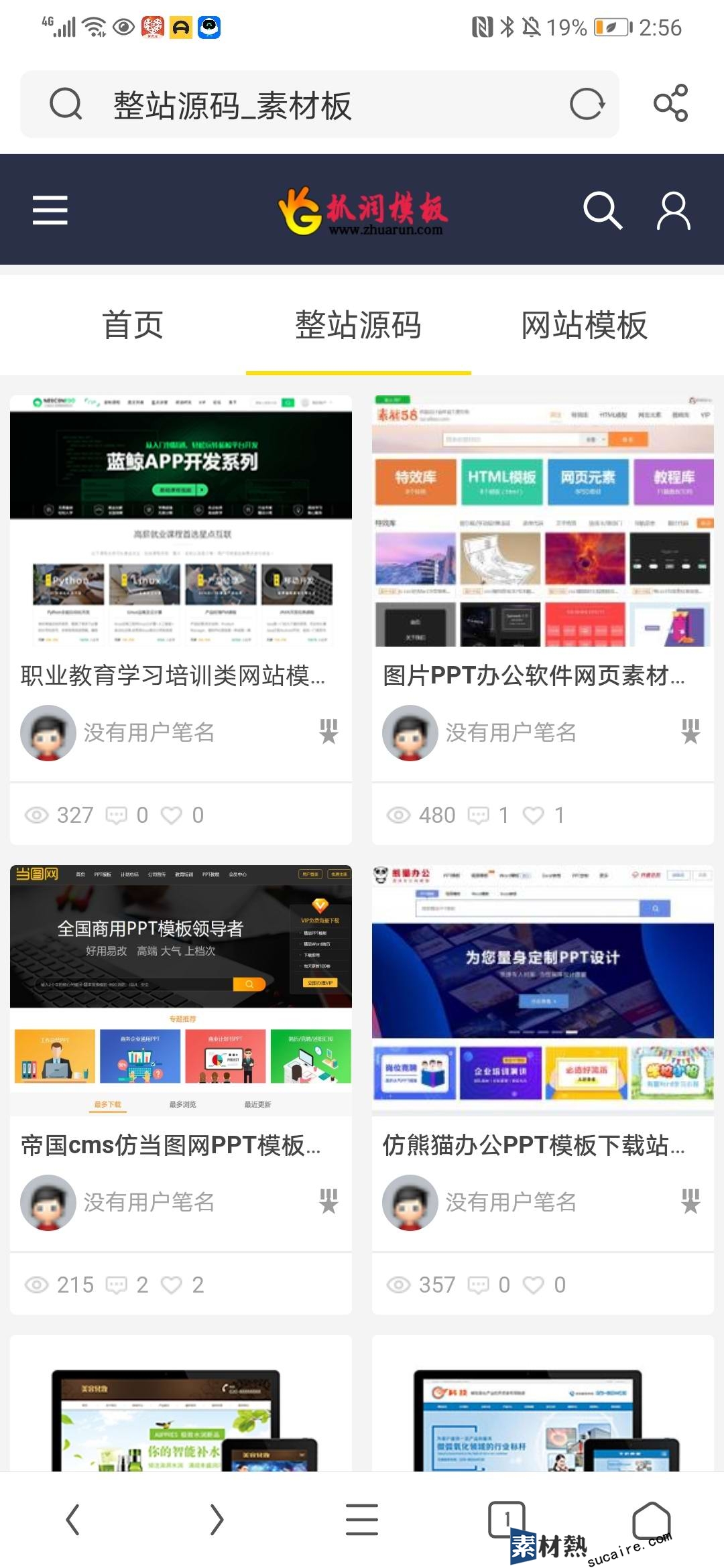This screenshot has width=724, height=1568.
Task: Go forward with browser forward arrow
Action: (217, 1519)
